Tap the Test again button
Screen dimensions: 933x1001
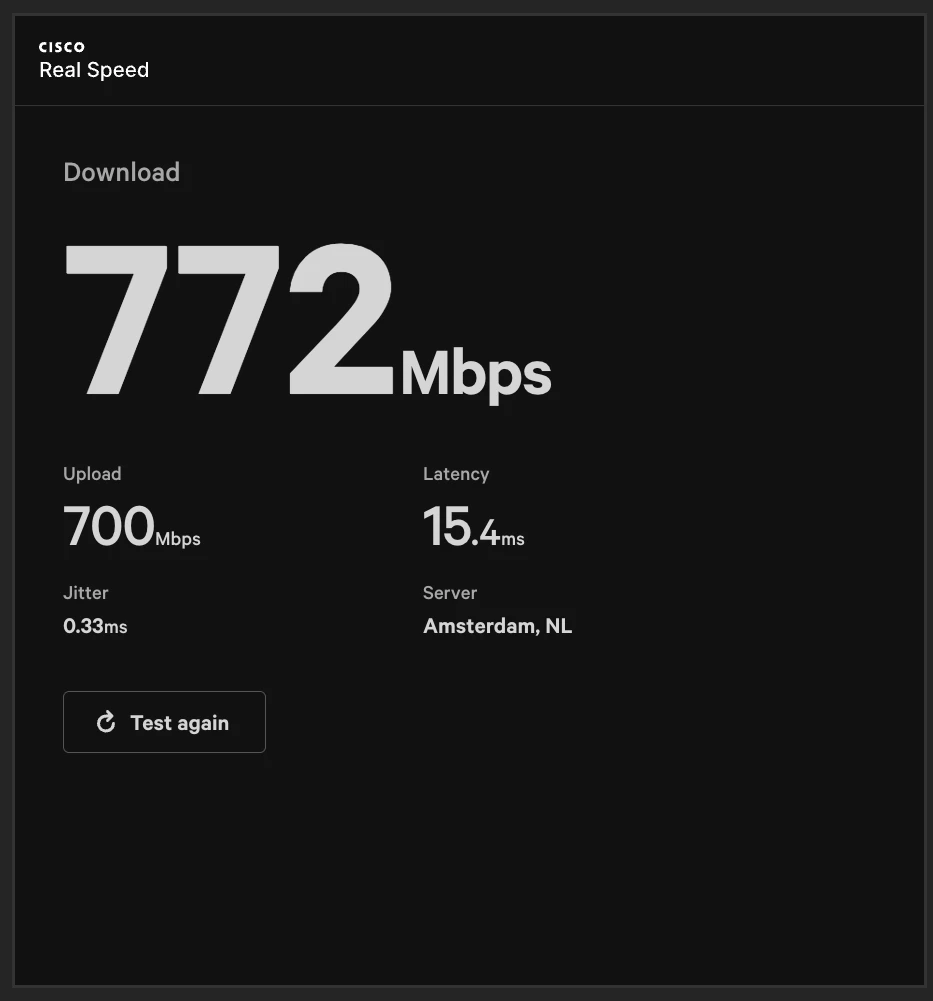click(x=164, y=722)
